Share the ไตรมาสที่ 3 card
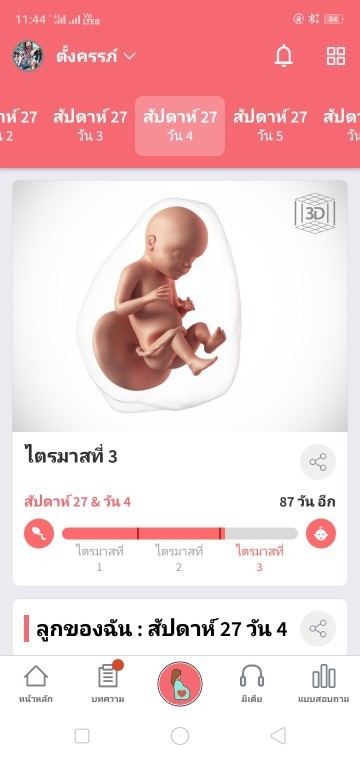Image resolution: width=360 pixels, height=760 pixels. click(x=318, y=462)
